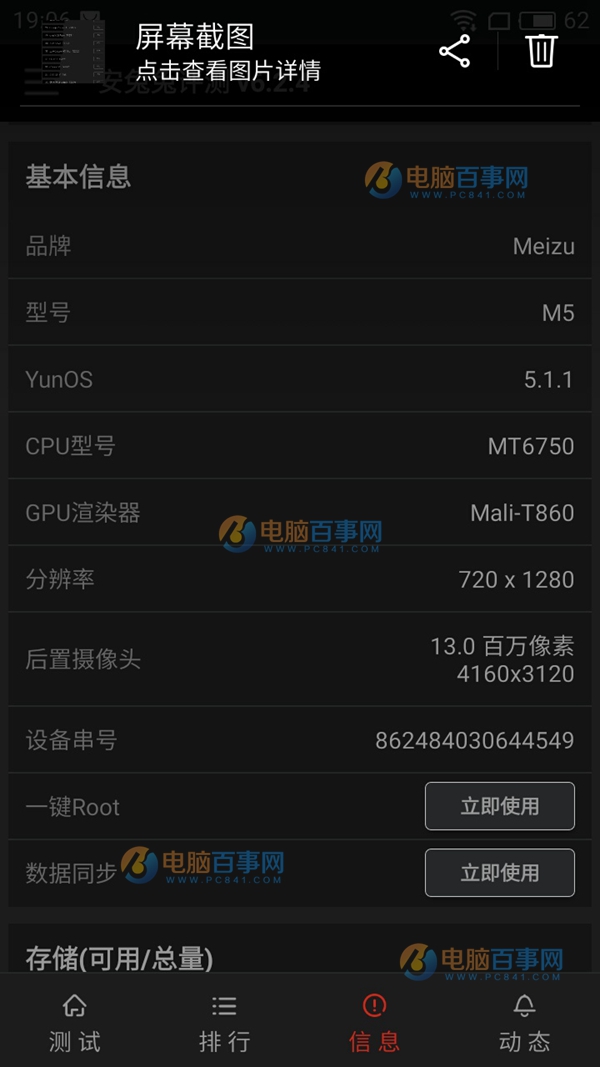
Task: Select the 信息 tab
Action: click(375, 1022)
